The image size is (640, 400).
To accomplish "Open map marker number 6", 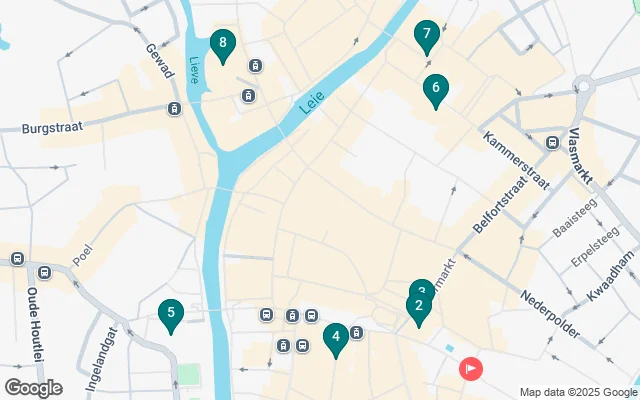I will (435, 89).
